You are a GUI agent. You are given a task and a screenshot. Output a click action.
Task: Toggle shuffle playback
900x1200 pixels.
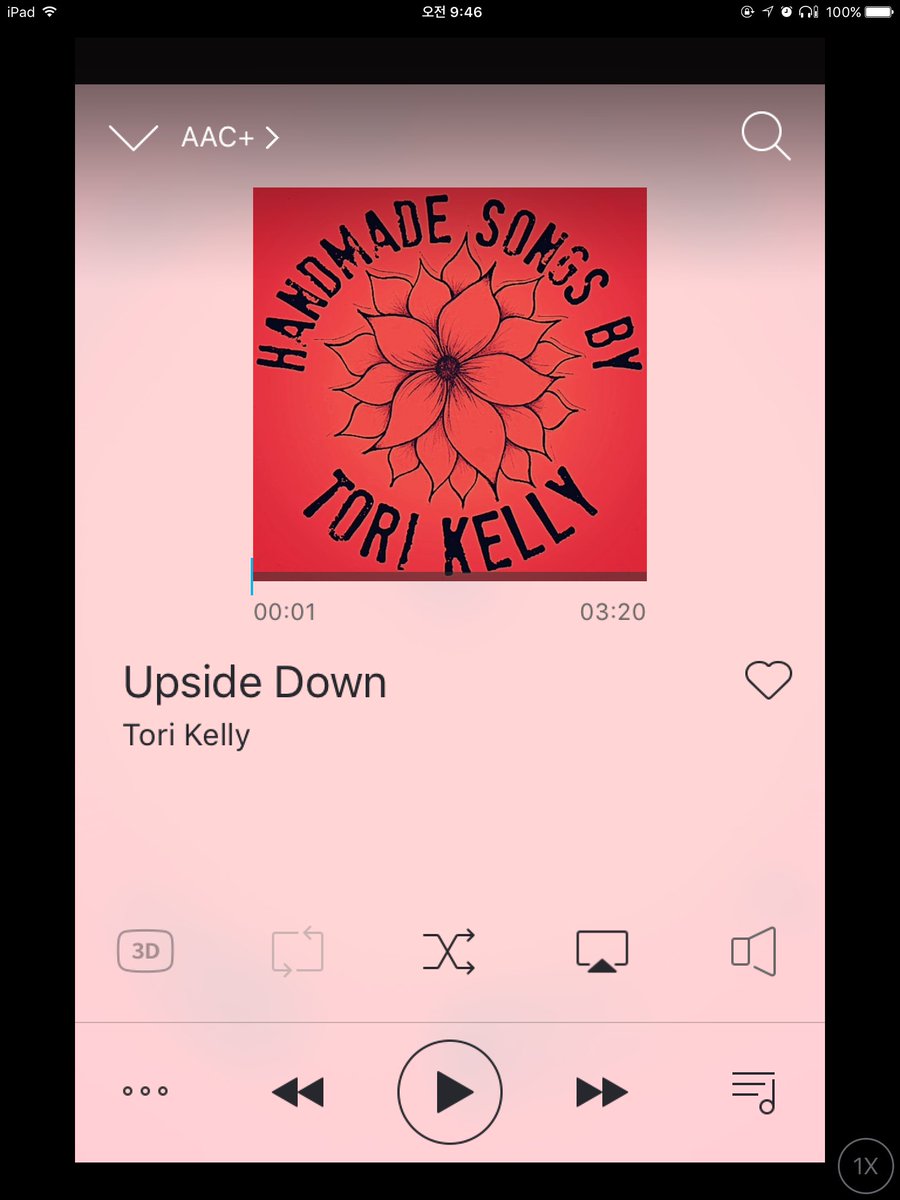tap(449, 951)
